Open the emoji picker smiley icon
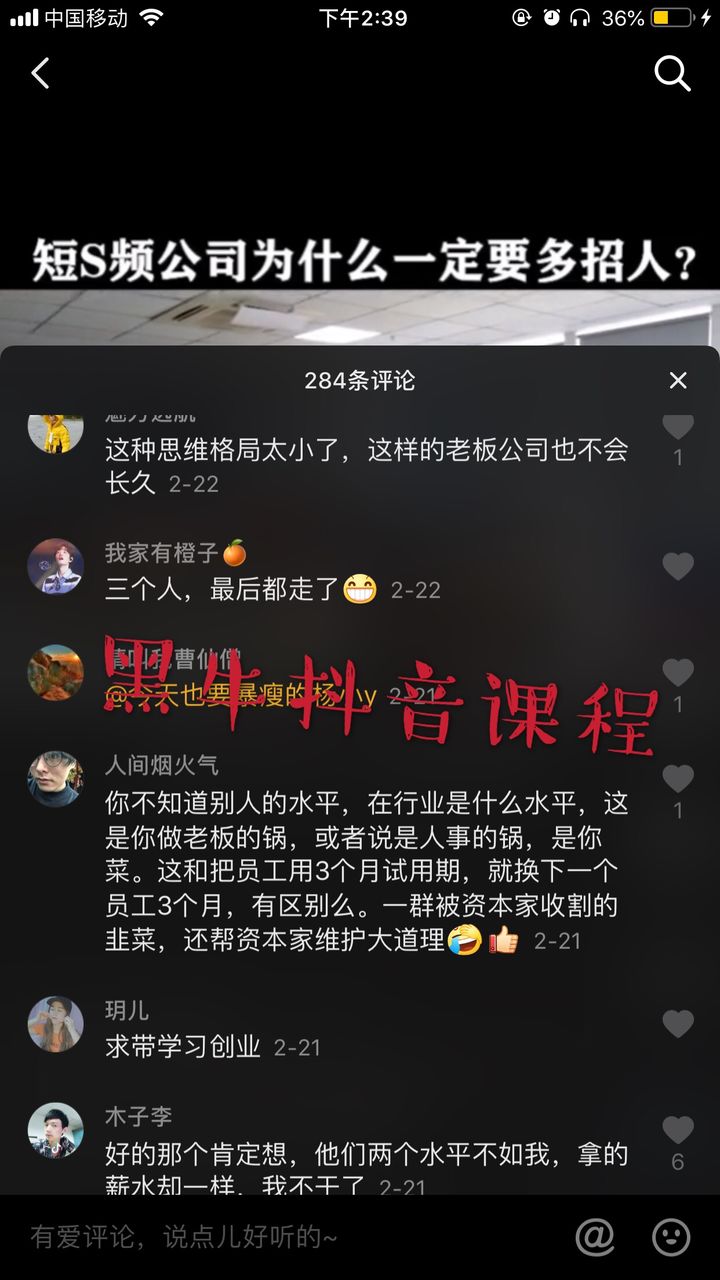720x1280 pixels. (671, 1238)
